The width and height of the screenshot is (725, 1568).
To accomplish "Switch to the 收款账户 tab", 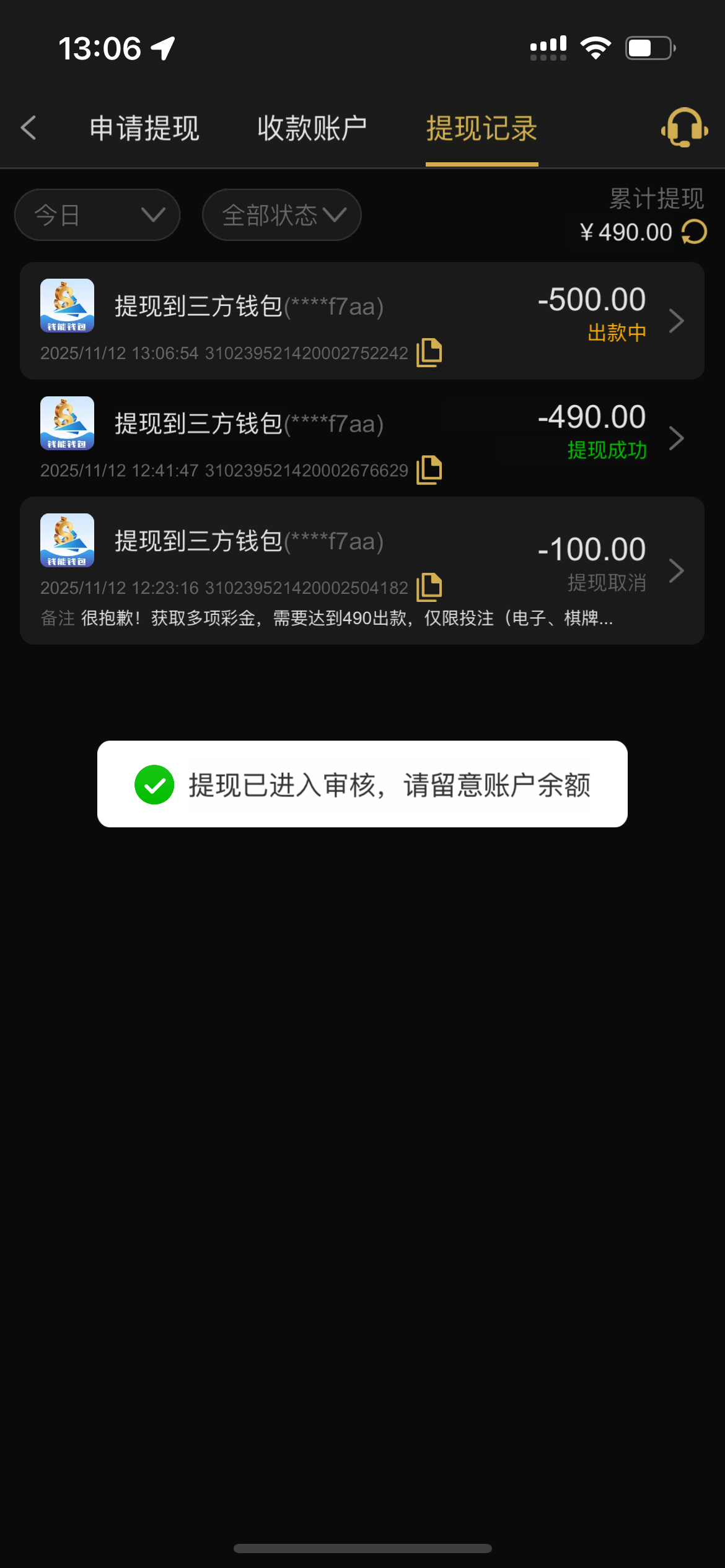I will click(312, 129).
